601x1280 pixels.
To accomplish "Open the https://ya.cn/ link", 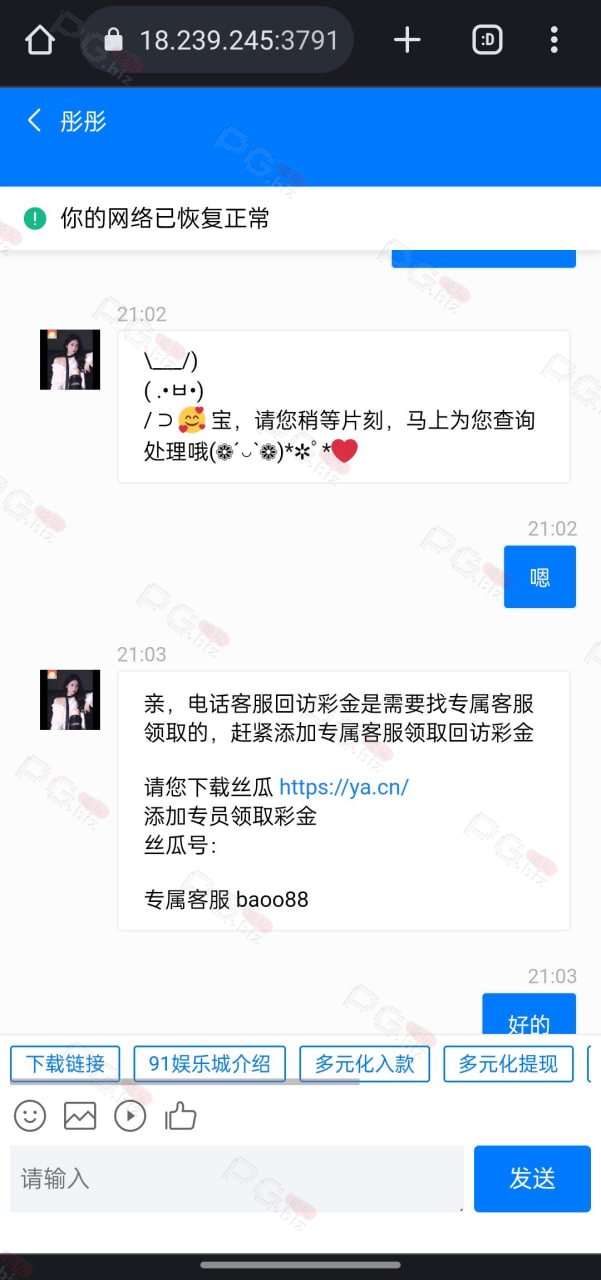I will (x=344, y=787).
